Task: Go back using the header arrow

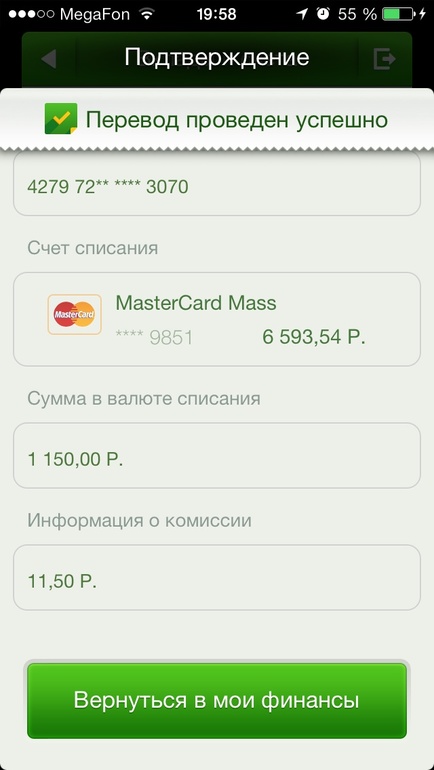Action: coord(48,59)
